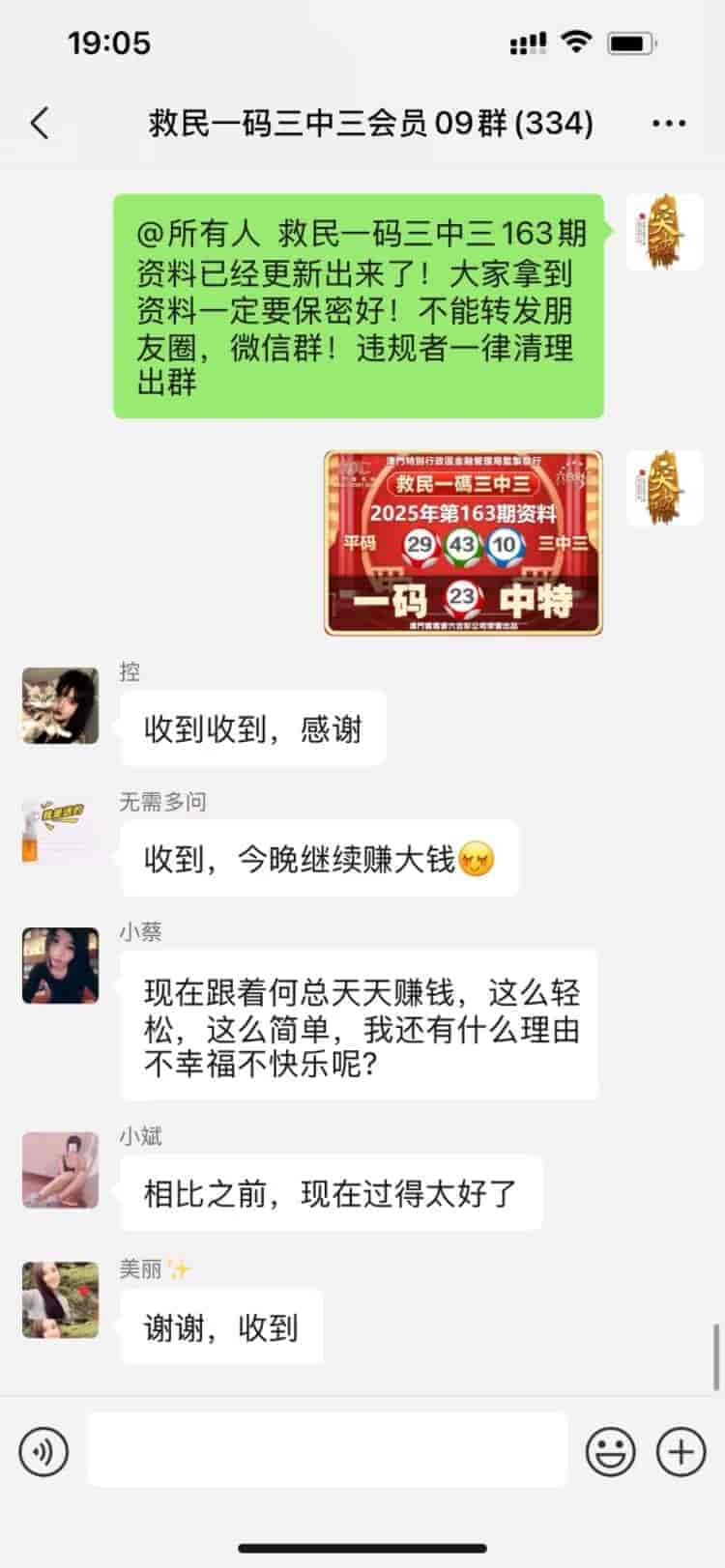Image resolution: width=725 pixels, height=1568 pixels.
Task: Switch to voice message input
Action: [43, 1451]
